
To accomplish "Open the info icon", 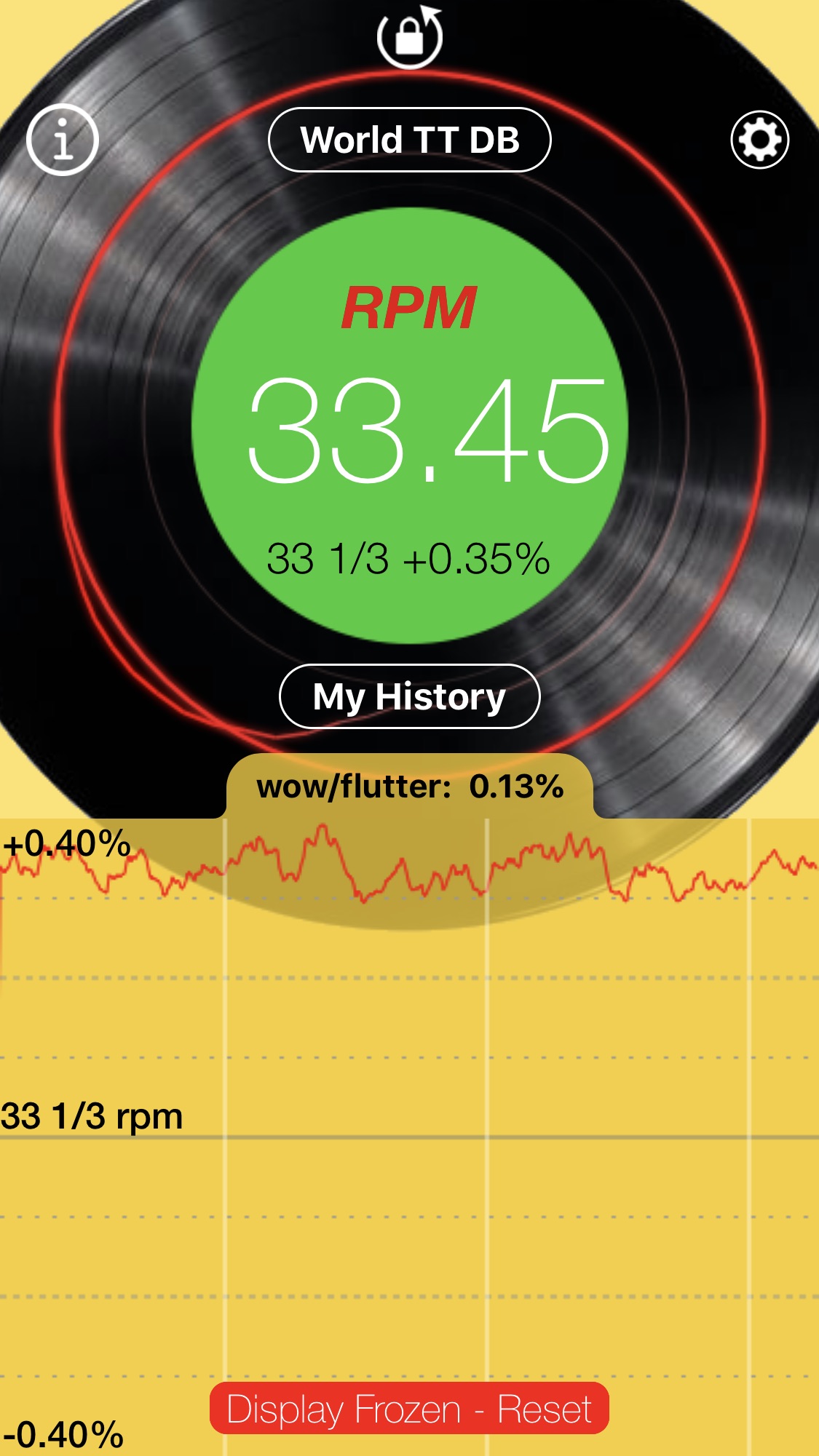I will [x=63, y=140].
